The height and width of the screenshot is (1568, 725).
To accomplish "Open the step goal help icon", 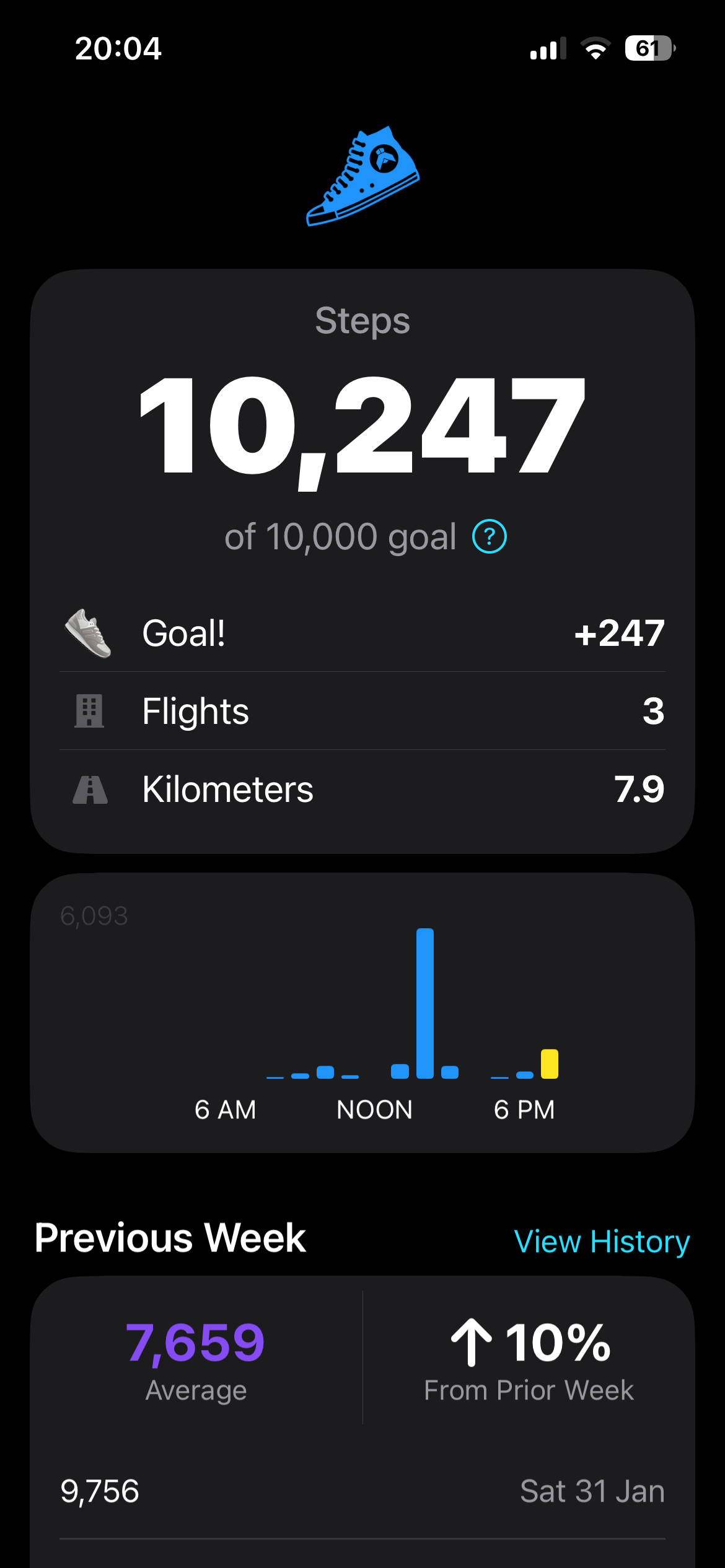I will (x=490, y=536).
